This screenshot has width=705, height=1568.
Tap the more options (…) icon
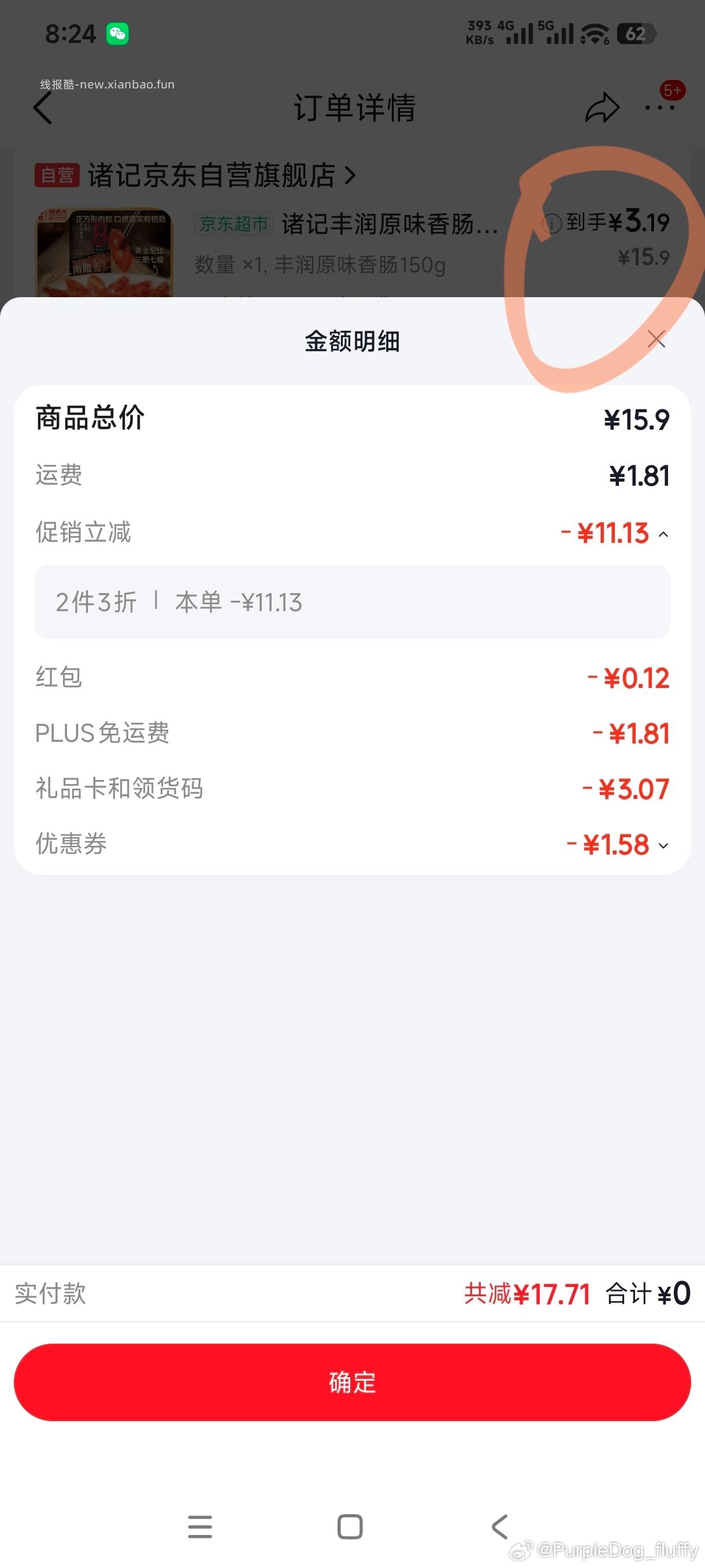coord(659,108)
